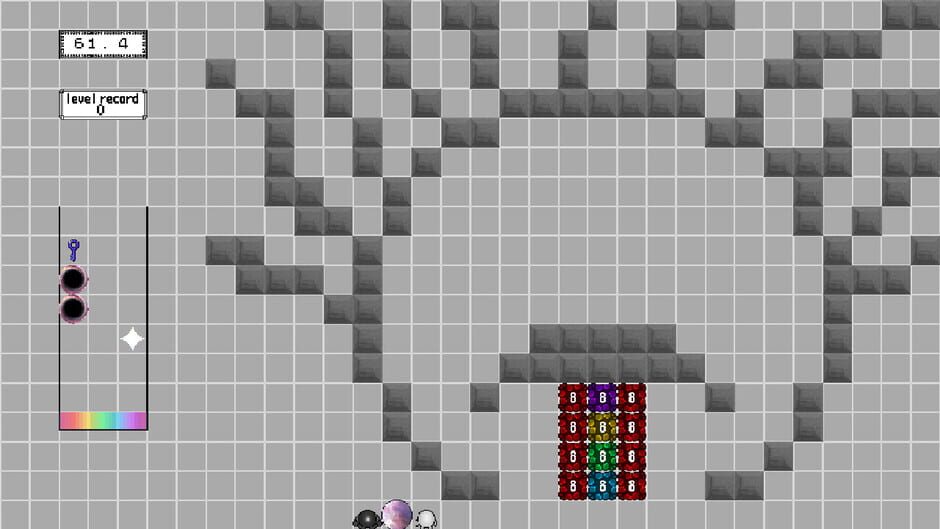The width and height of the screenshot is (940, 529).
Task: Tap the purple lock block
Action: 602,397
